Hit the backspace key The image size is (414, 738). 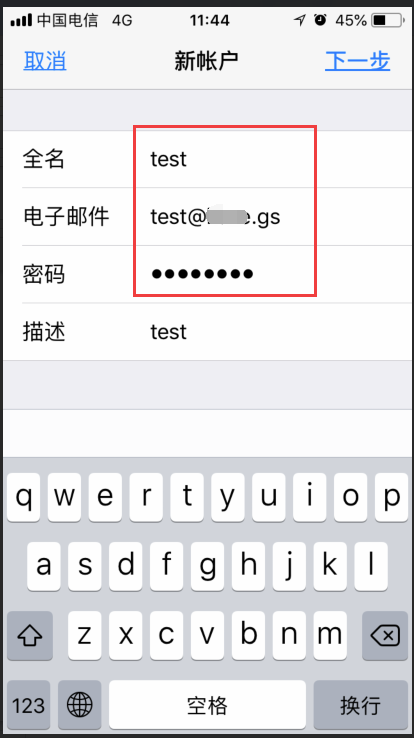tap(385, 635)
